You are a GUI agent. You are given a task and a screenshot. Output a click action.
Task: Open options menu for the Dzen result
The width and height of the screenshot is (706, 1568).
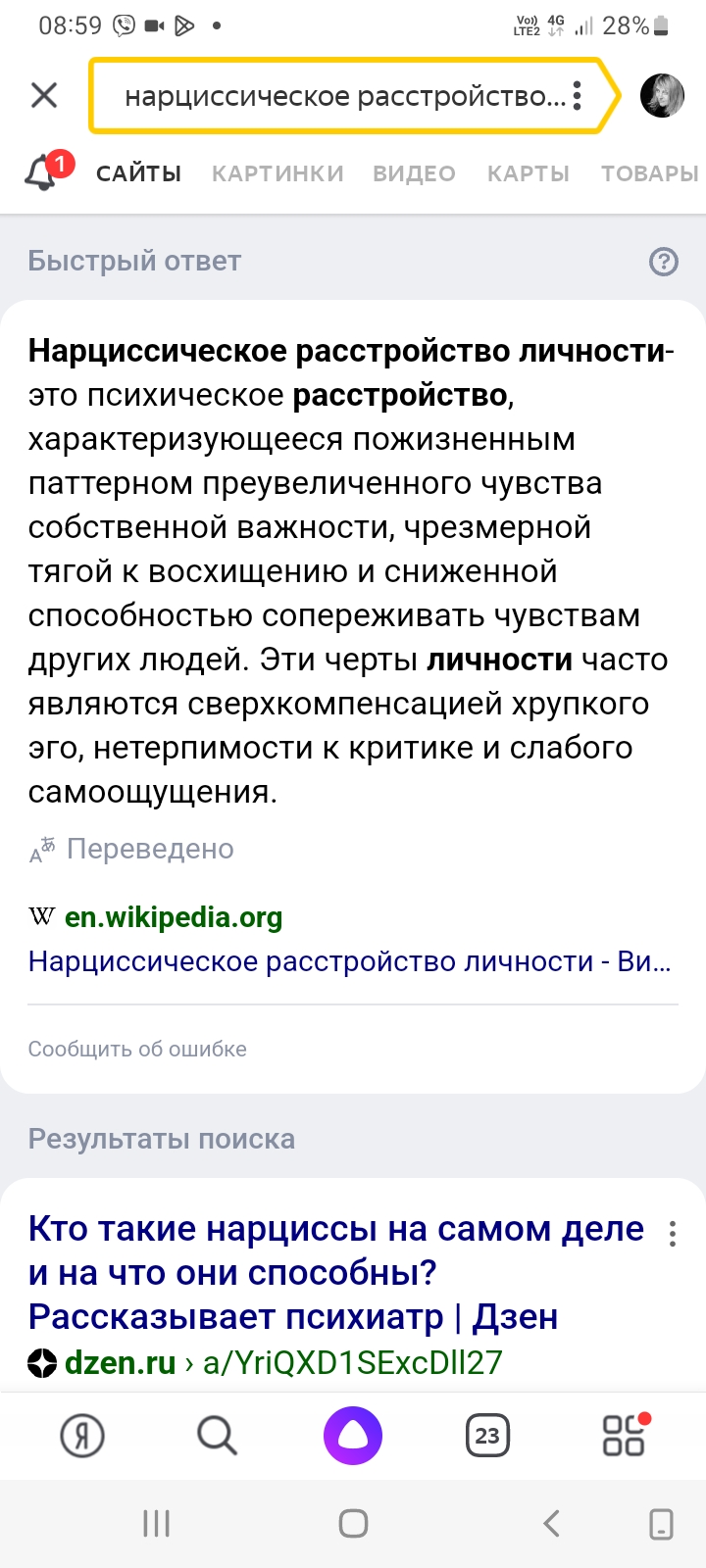tap(673, 1234)
